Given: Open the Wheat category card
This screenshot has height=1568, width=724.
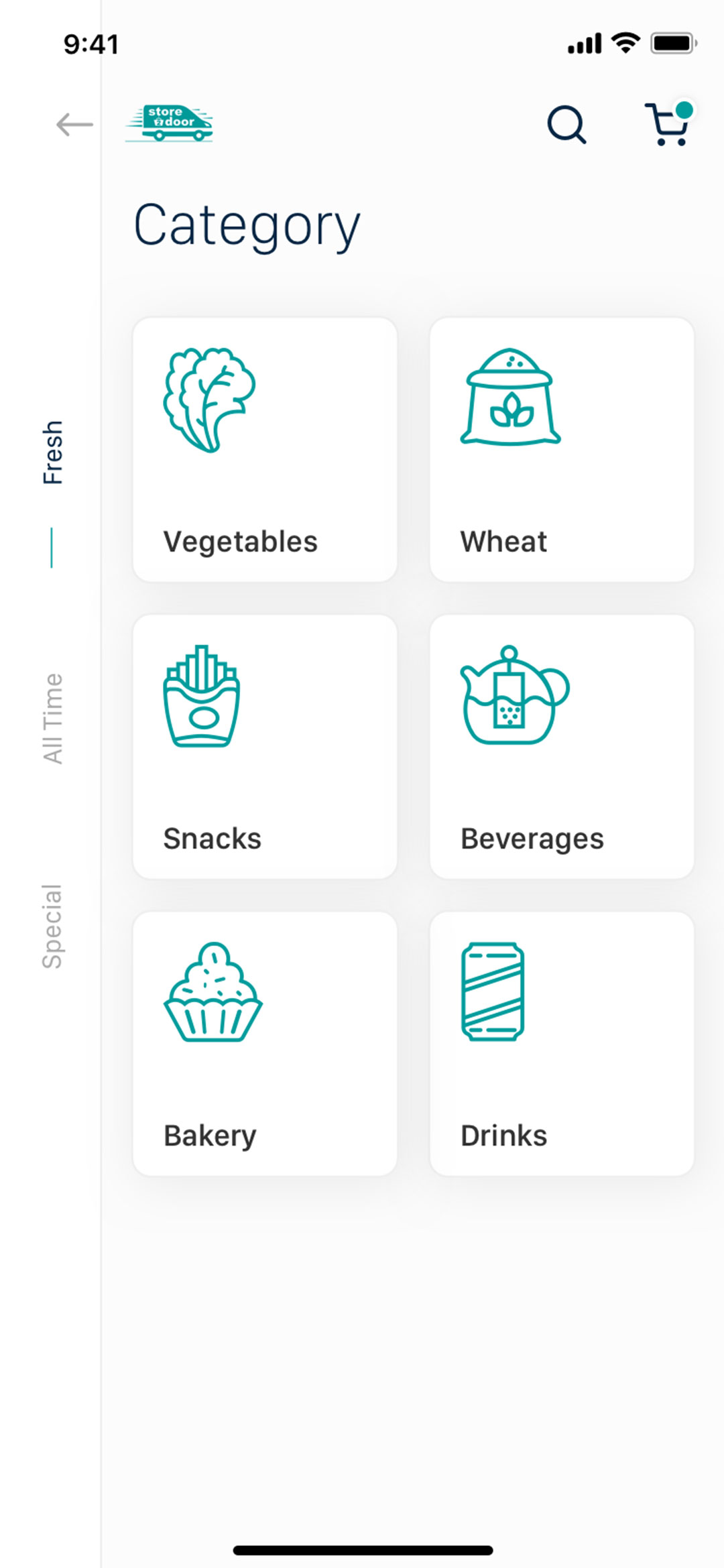Looking at the screenshot, I should pyautogui.click(x=562, y=450).
